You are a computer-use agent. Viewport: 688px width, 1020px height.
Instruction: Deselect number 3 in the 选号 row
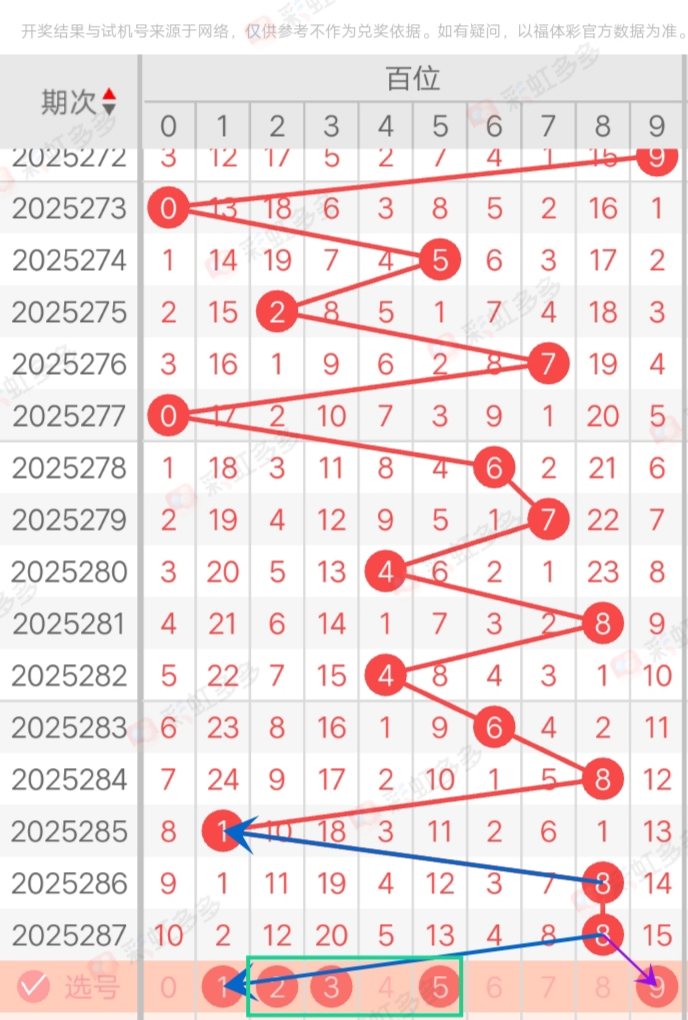click(331, 988)
